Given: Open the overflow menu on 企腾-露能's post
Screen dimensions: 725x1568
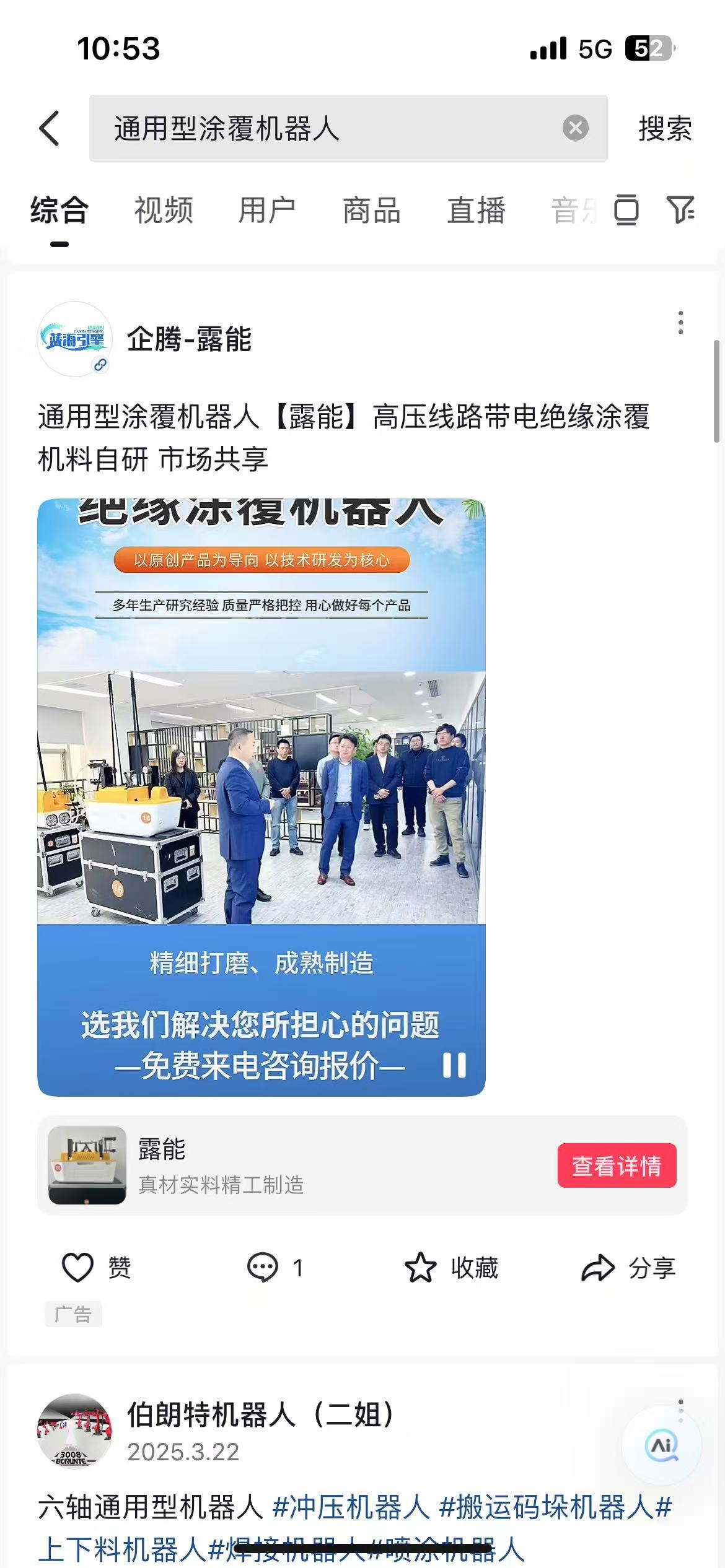Looking at the screenshot, I should 680,323.
